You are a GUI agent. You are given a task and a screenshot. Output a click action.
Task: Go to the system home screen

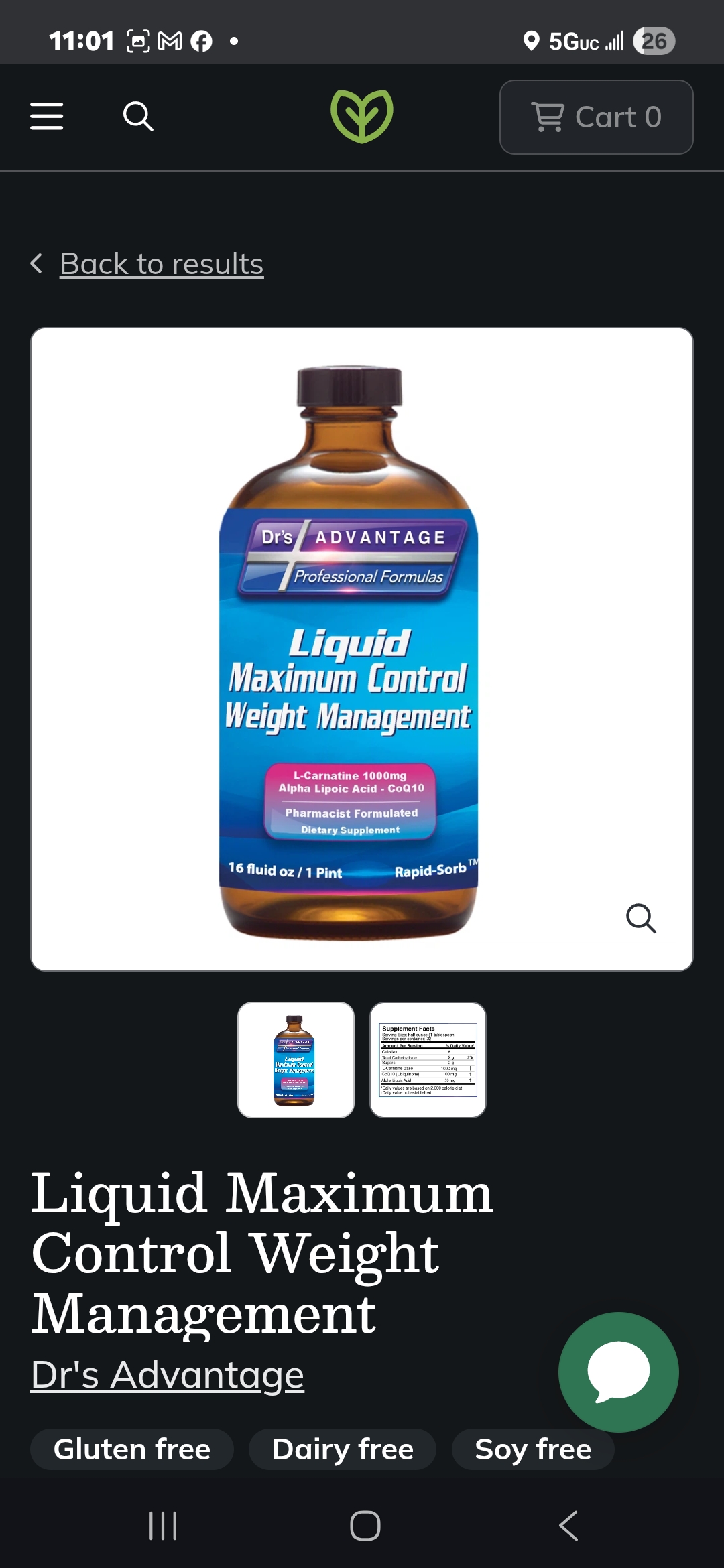pyautogui.click(x=365, y=1526)
